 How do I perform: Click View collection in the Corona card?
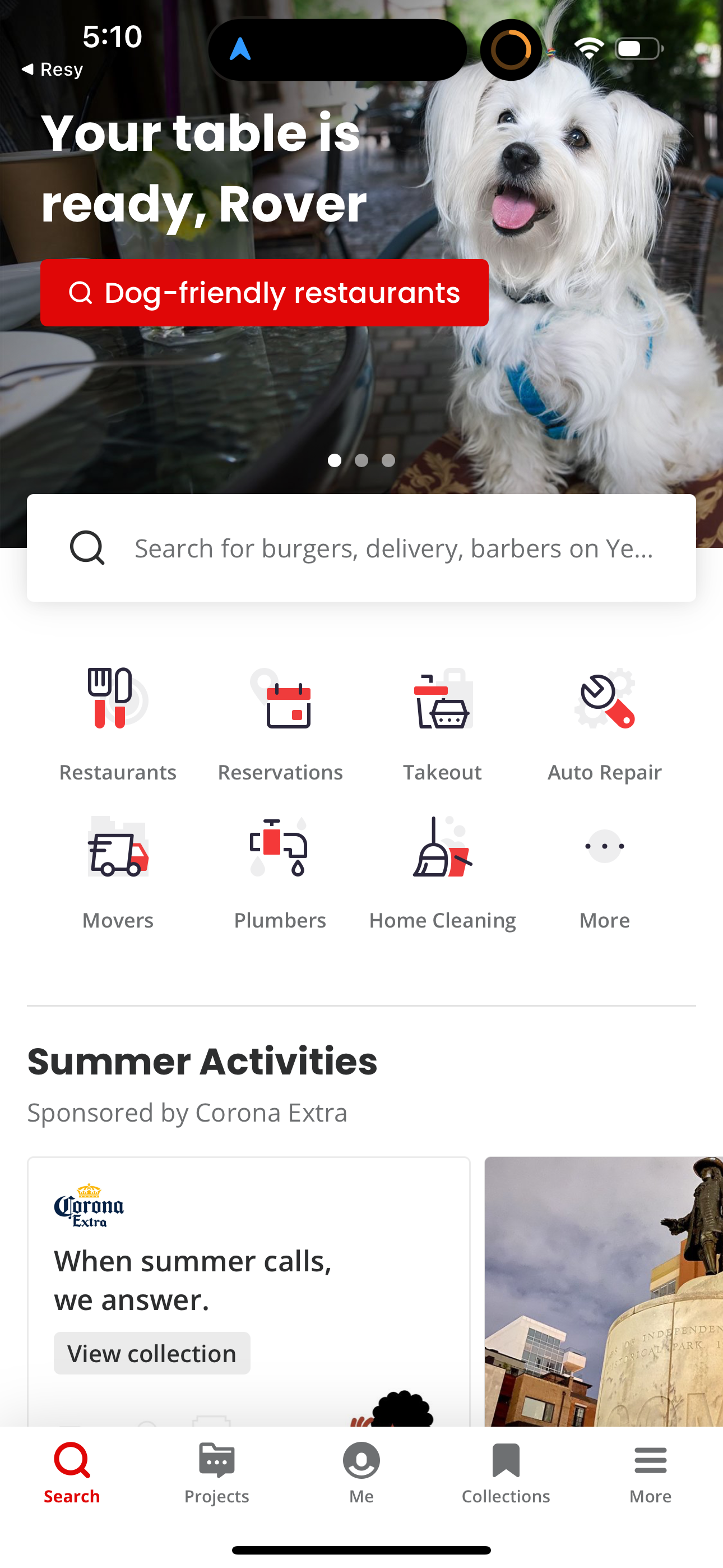coord(151,1353)
